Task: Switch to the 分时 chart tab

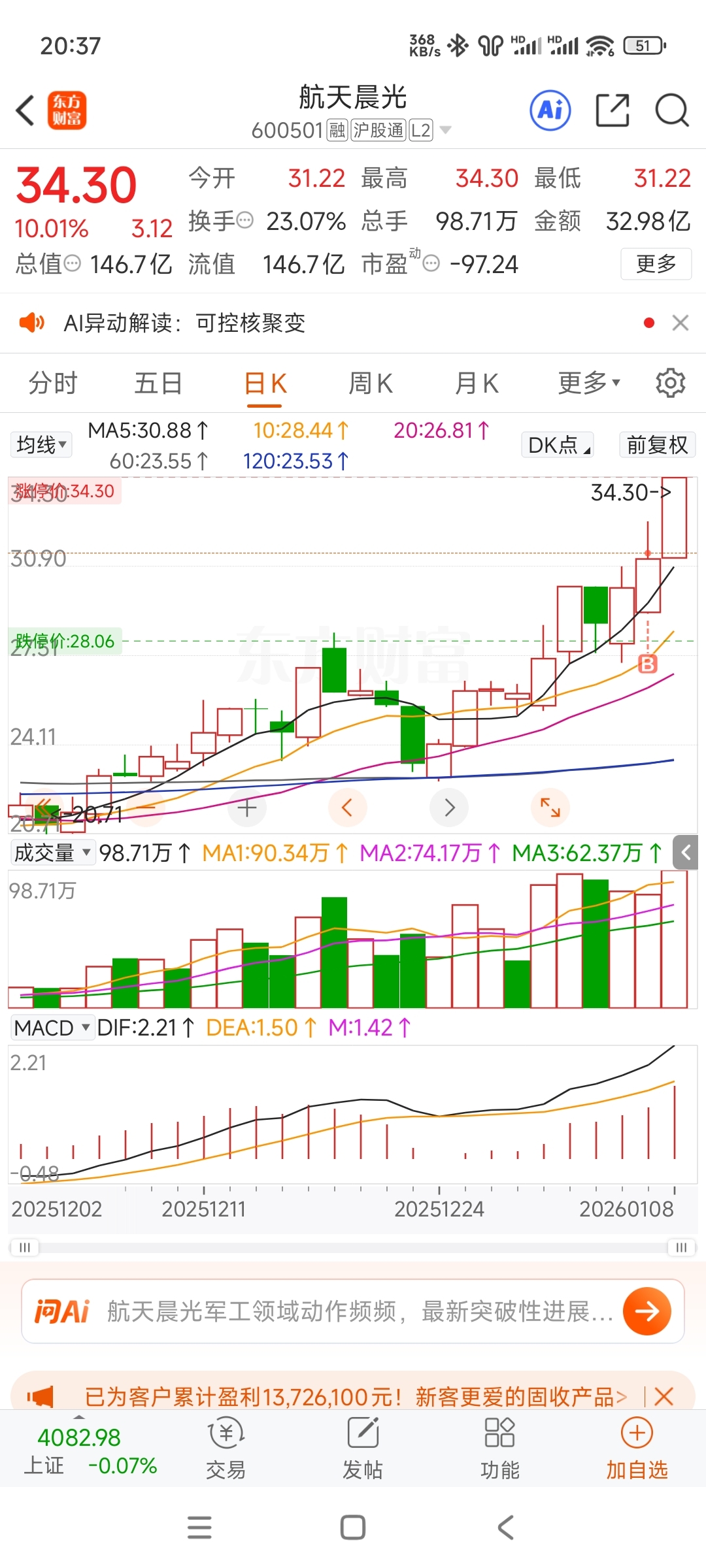Action: [53, 384]
